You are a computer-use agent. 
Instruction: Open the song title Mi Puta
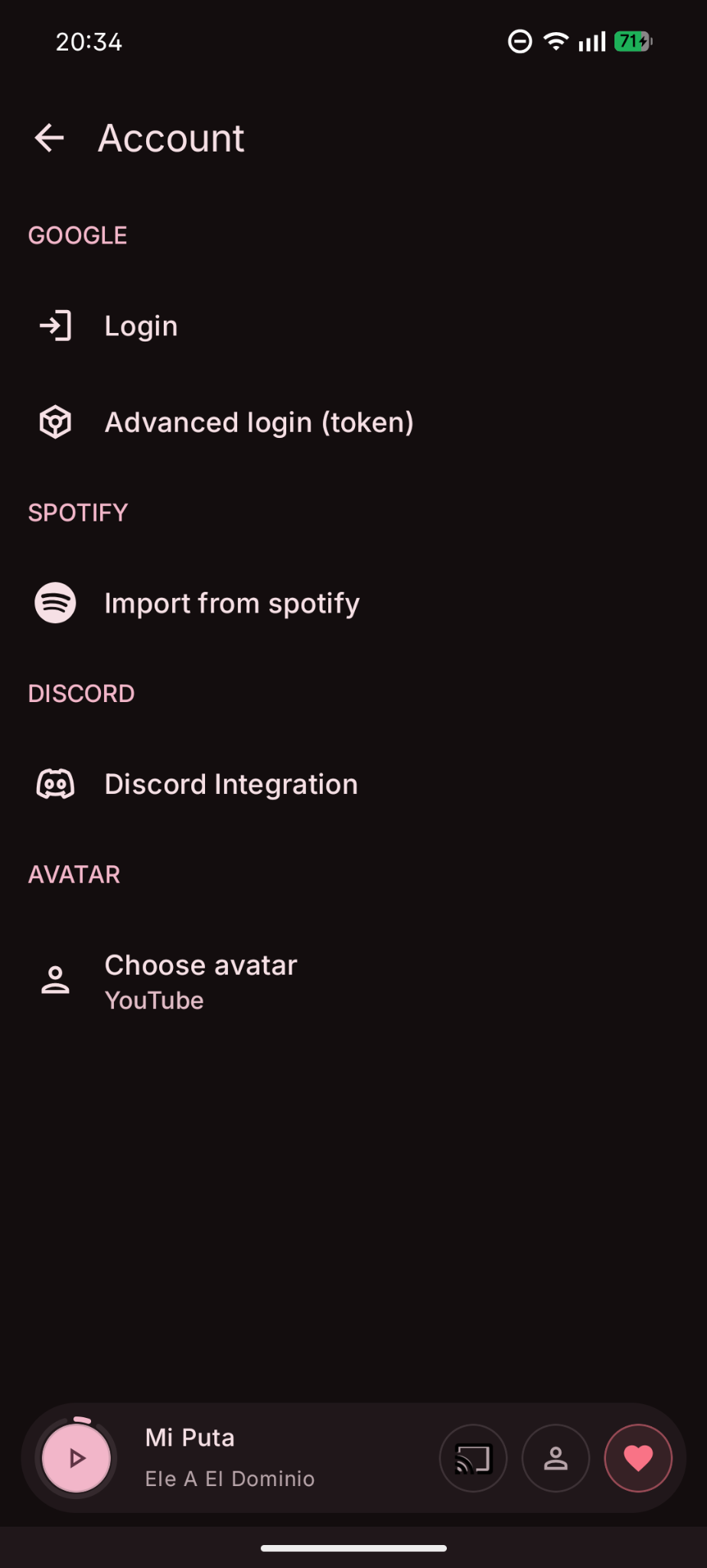(x=189, y=1437)
